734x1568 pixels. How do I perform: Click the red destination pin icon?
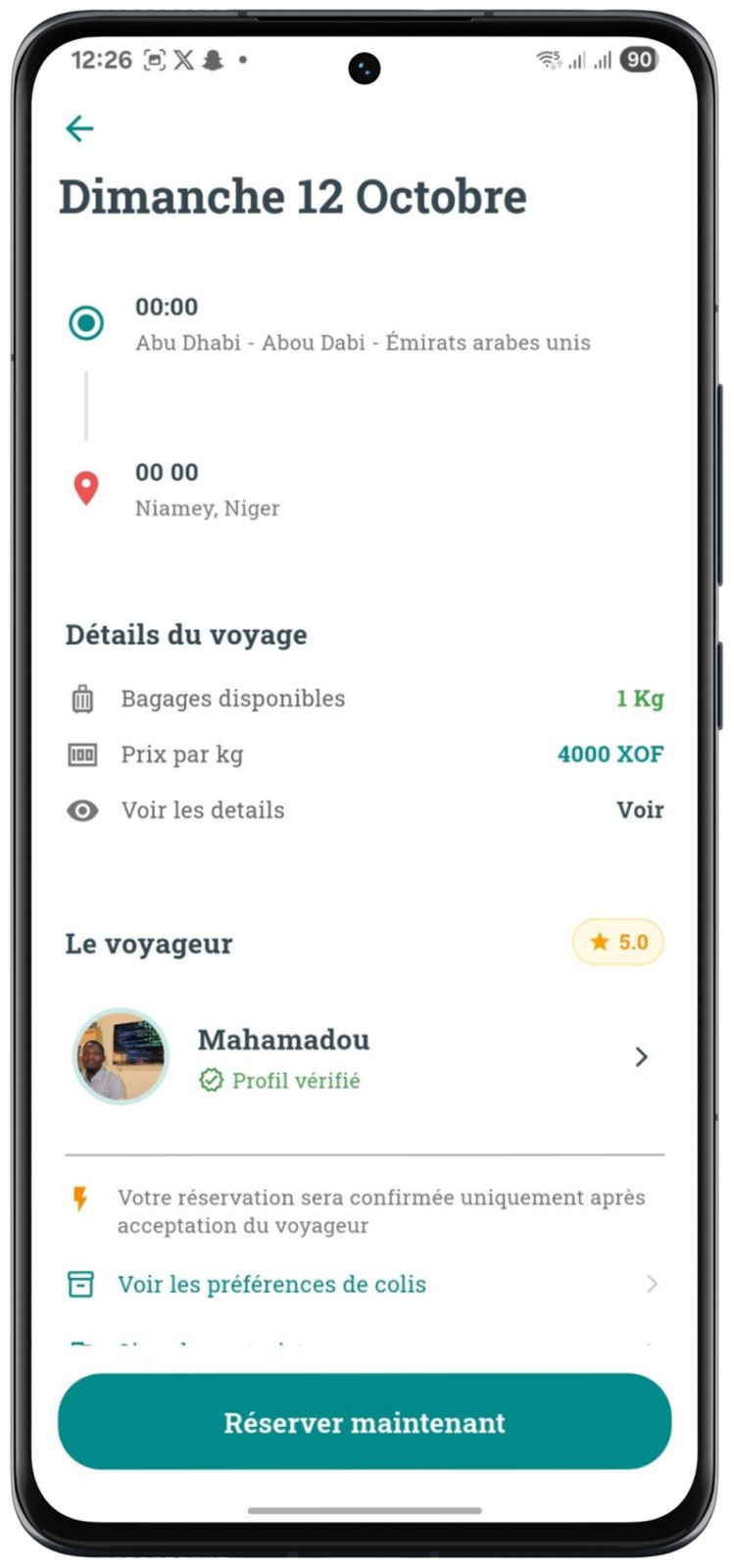point(86,487)
